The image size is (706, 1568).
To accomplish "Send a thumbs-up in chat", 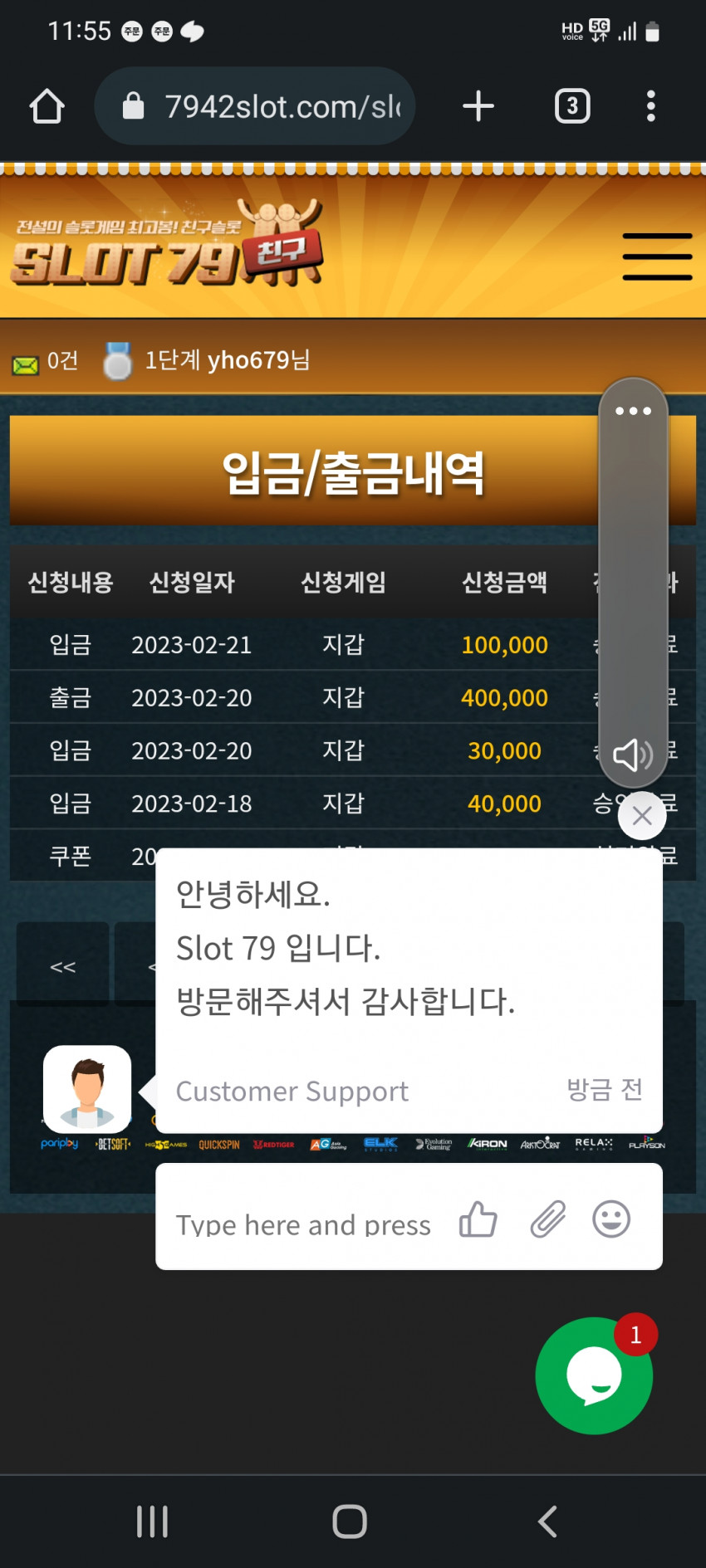I will (x=478, y=1219).
